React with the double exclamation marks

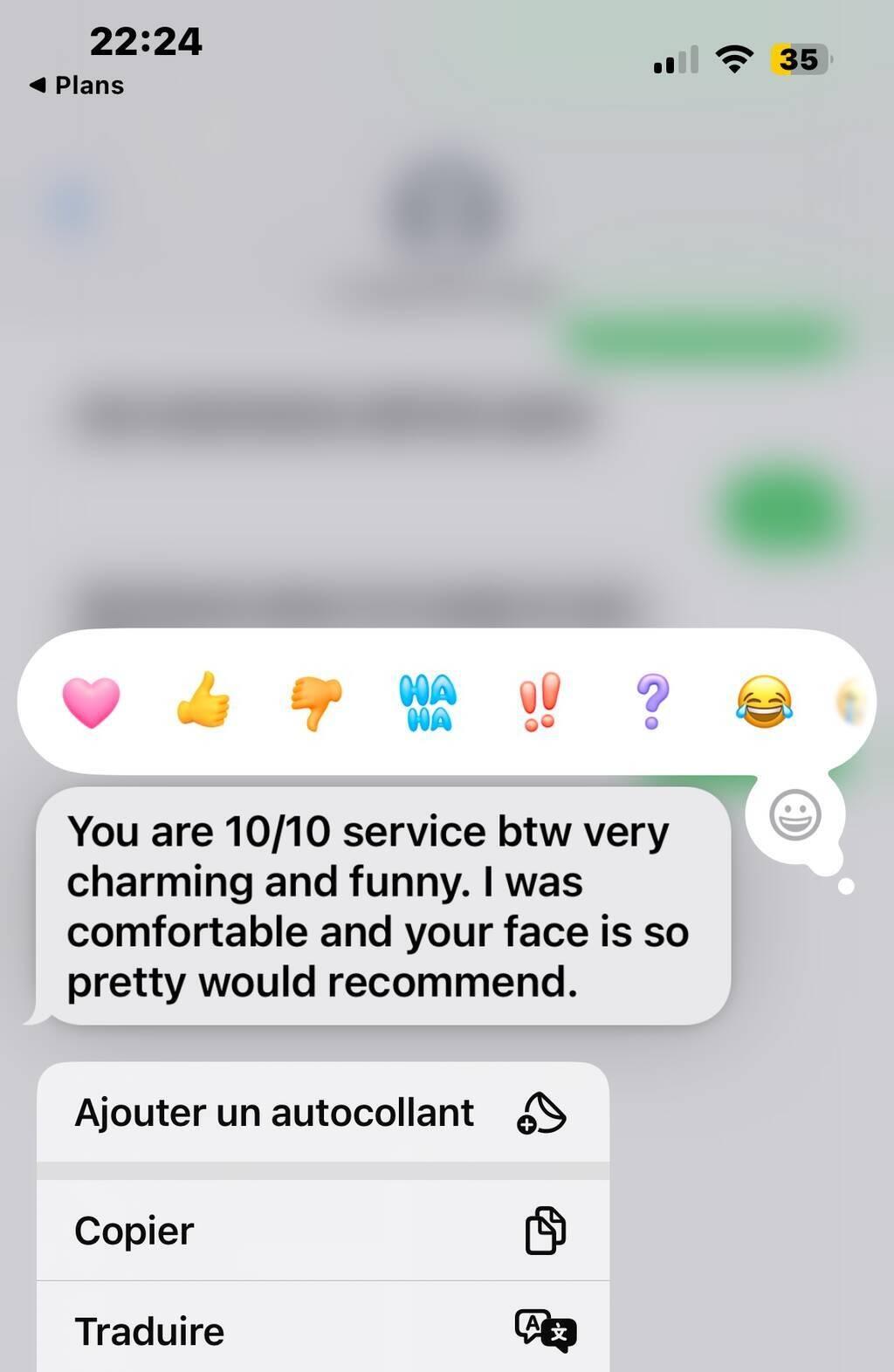[540, 701]
